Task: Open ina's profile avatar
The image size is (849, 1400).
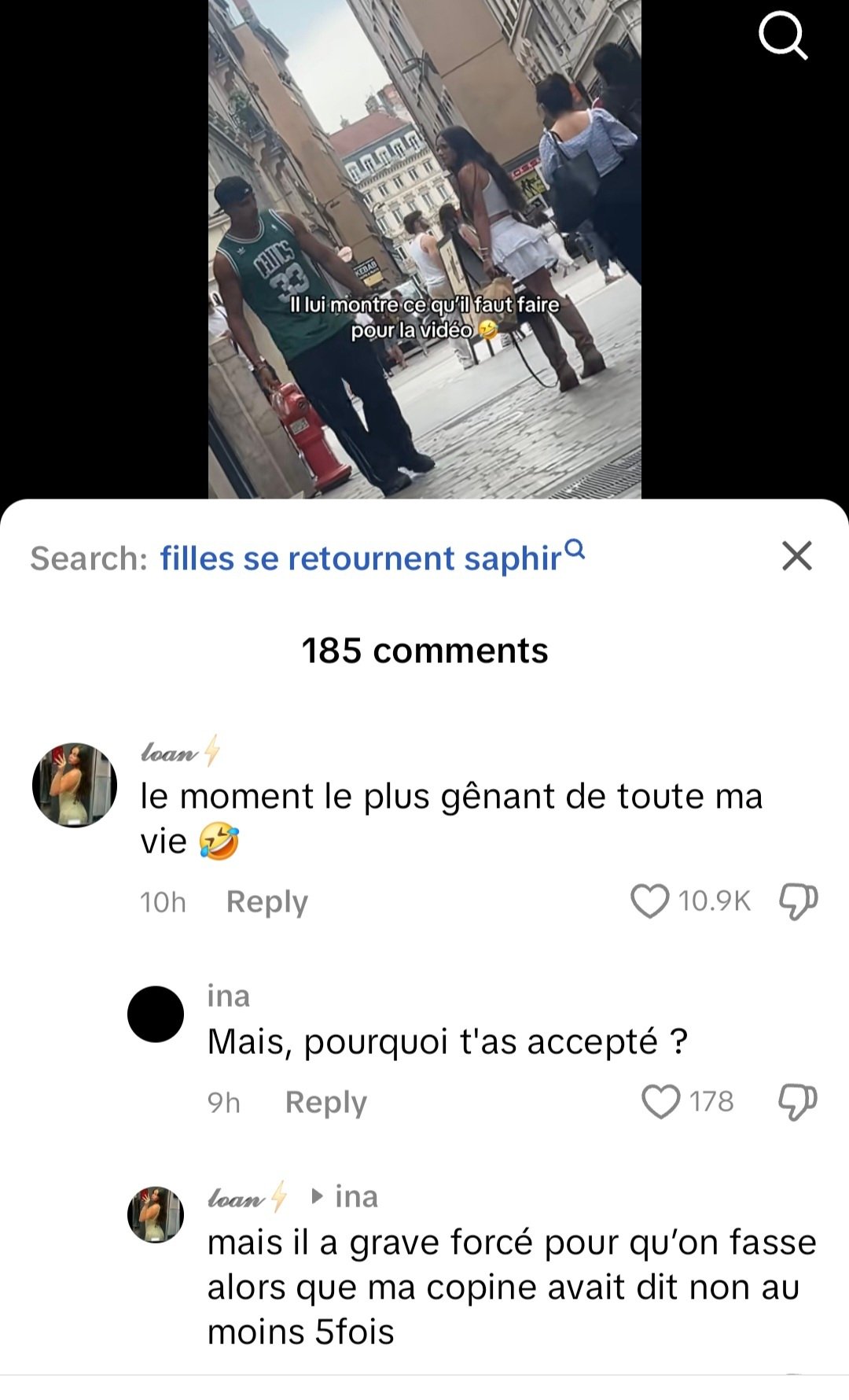Action: point(156,1014)
